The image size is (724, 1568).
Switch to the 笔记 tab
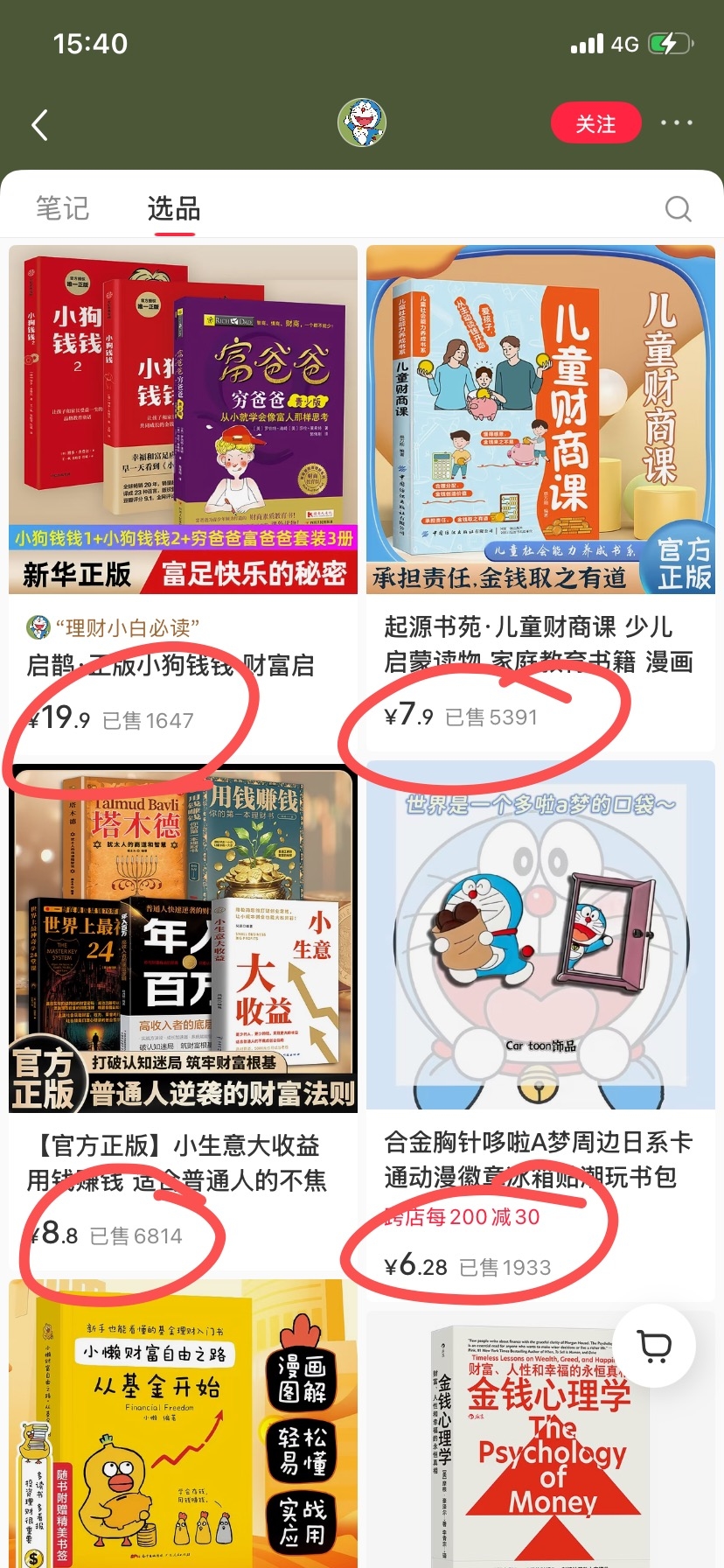(63, 208)
